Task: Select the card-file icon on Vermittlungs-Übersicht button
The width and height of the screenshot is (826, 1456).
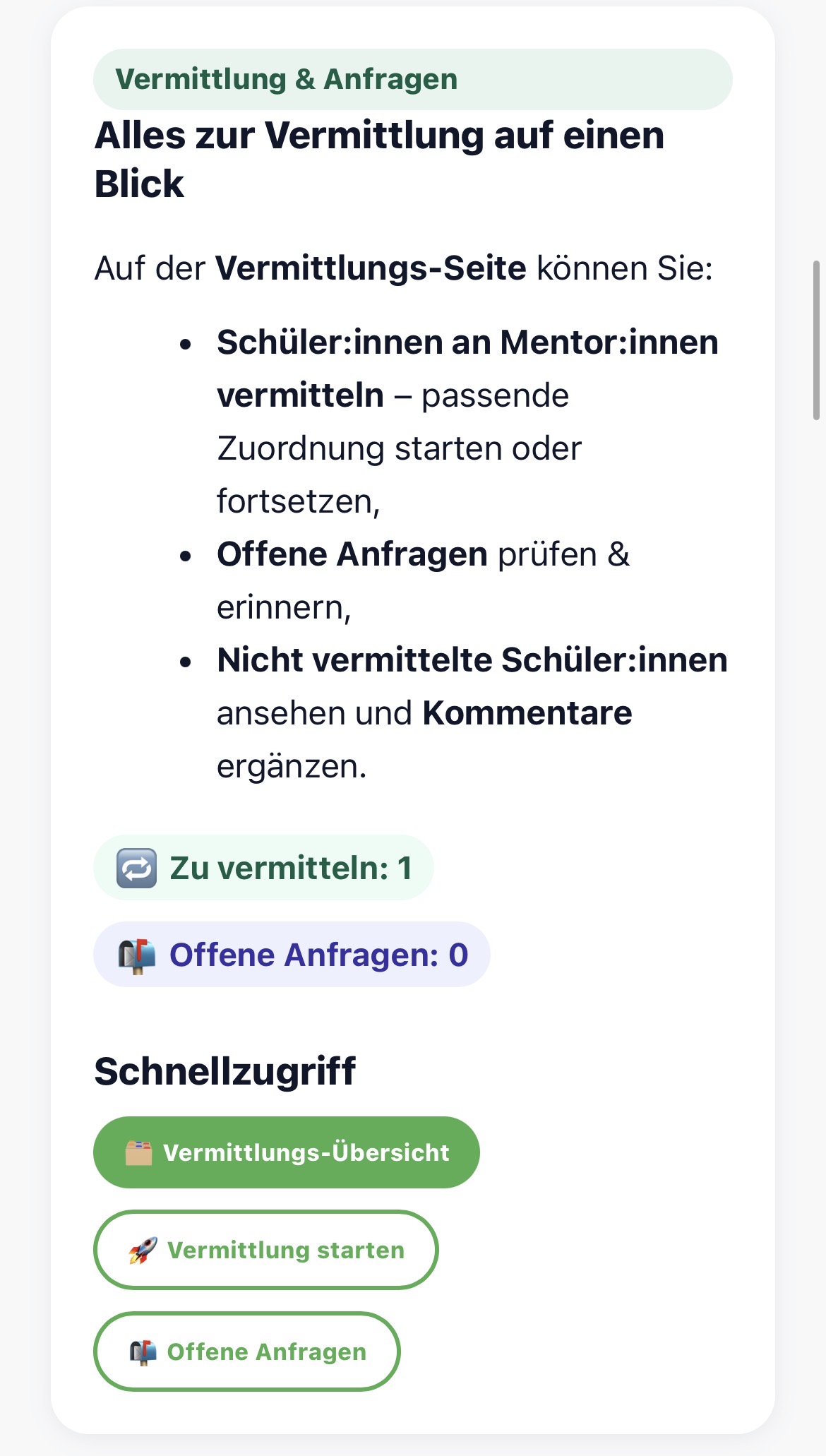Action: 138,1151
